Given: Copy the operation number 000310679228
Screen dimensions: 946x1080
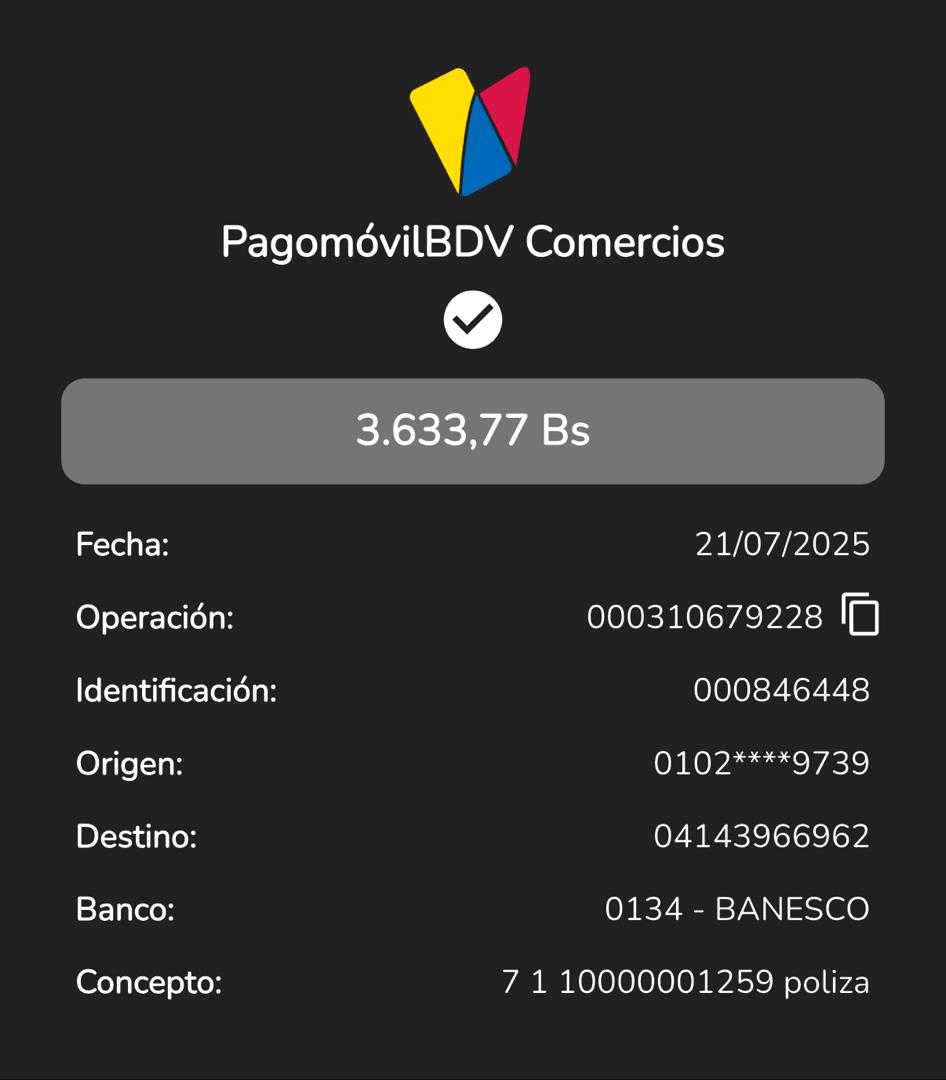Looking at the screenshot, I should click(860, 615).
